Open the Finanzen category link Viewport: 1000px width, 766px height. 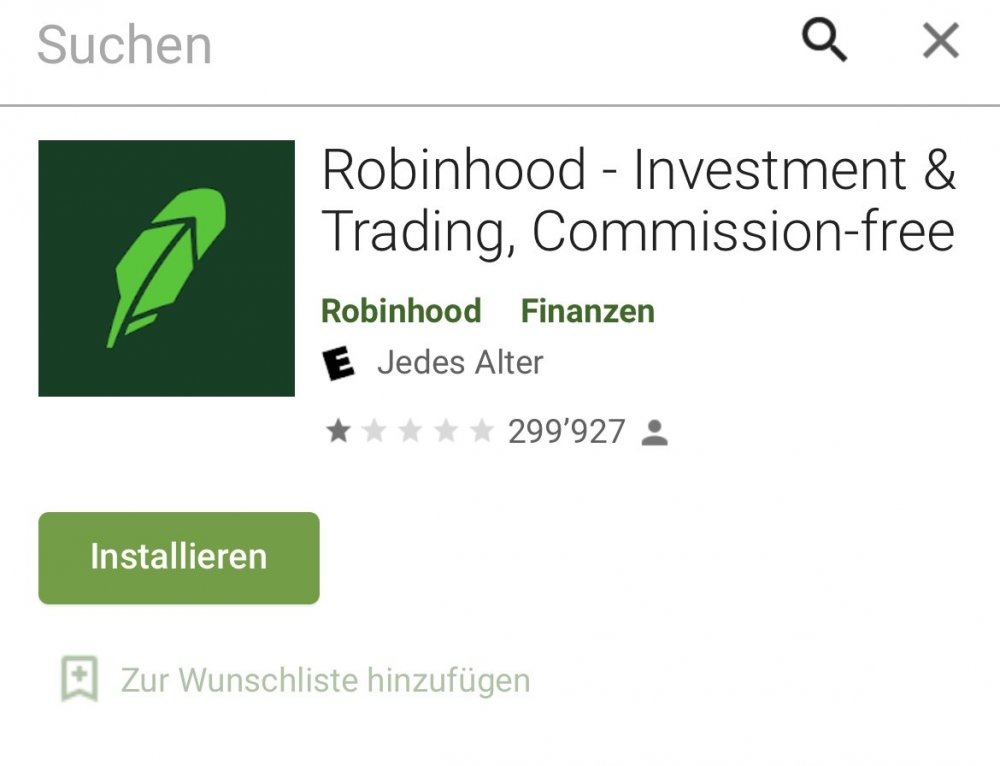coord(588,311)
